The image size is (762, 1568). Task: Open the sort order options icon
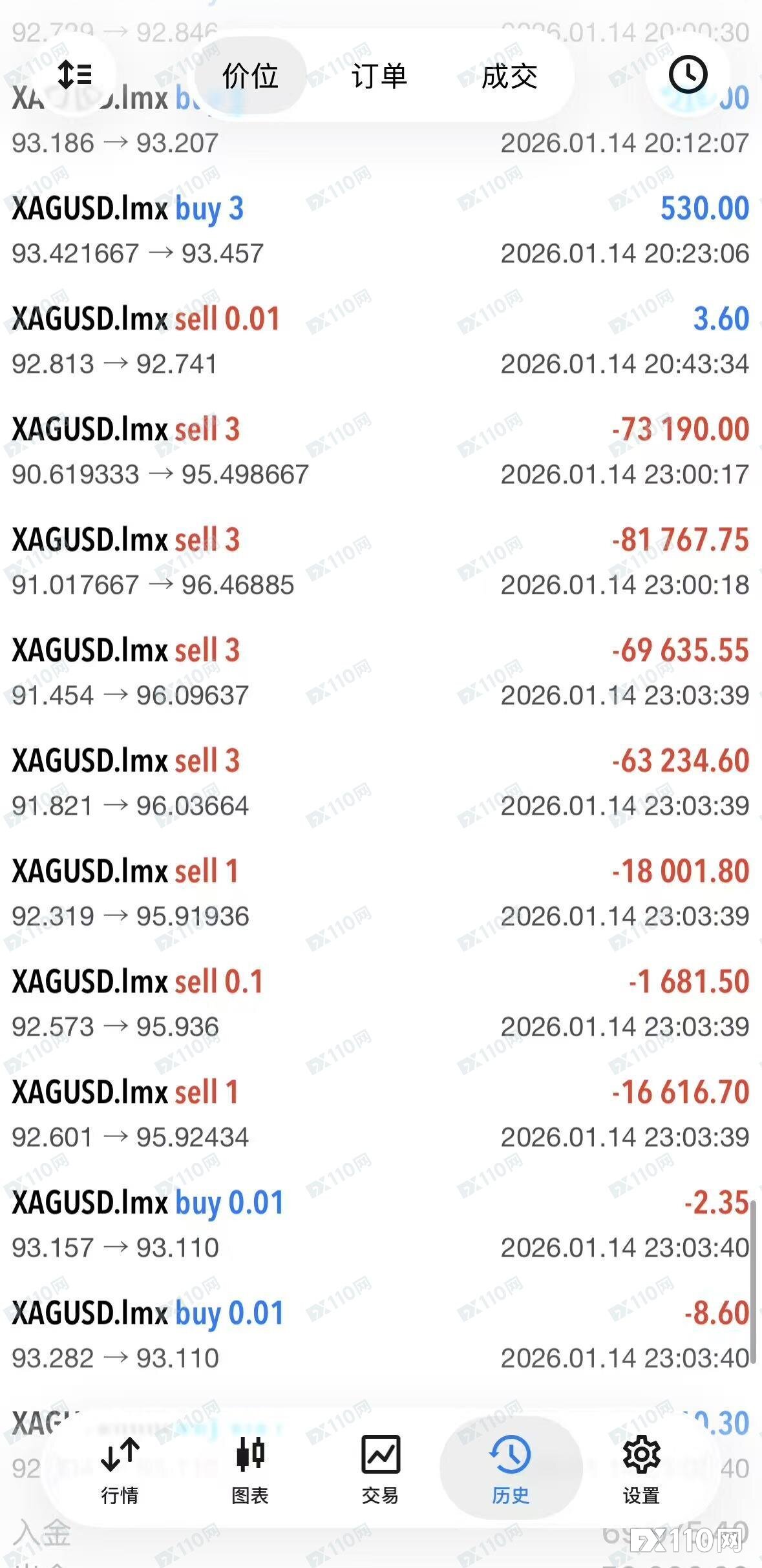click(x=76, y=74)
